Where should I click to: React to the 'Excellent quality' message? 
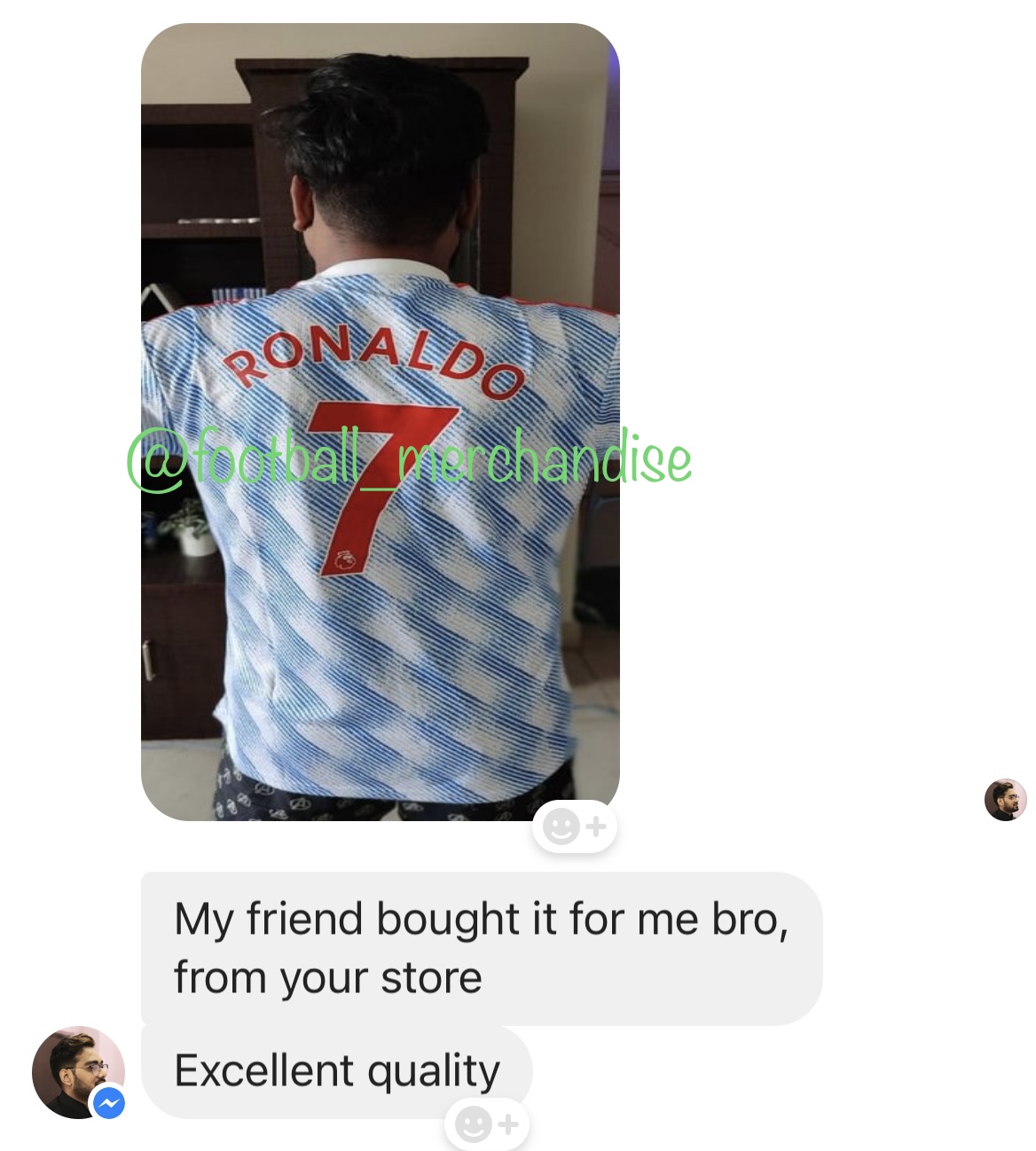pyautogui.click(x=486, y=1124)
